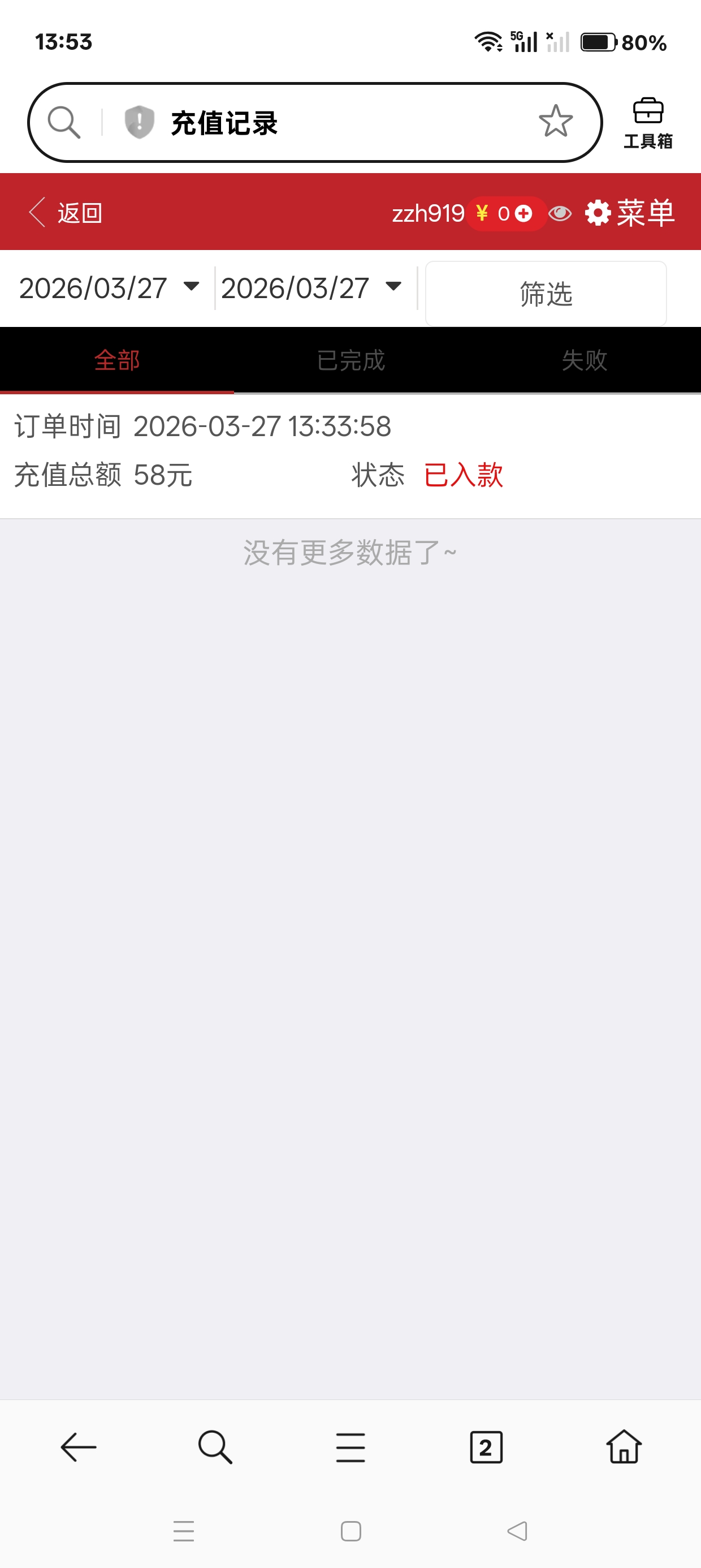Toggle balance visibility with the eye icon

point(560,214)
